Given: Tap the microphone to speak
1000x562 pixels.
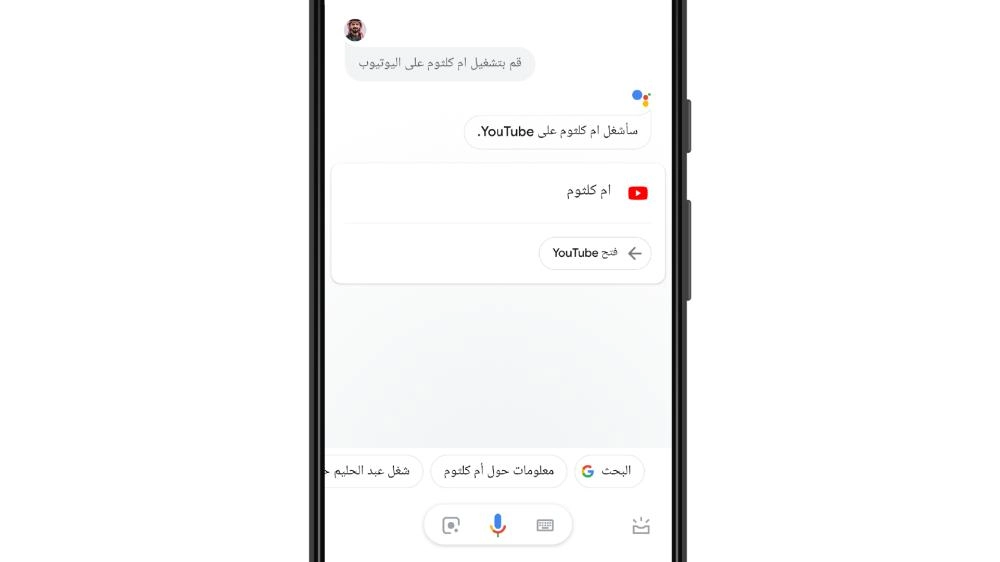Looking at the screenshot, I should [498, 525].
